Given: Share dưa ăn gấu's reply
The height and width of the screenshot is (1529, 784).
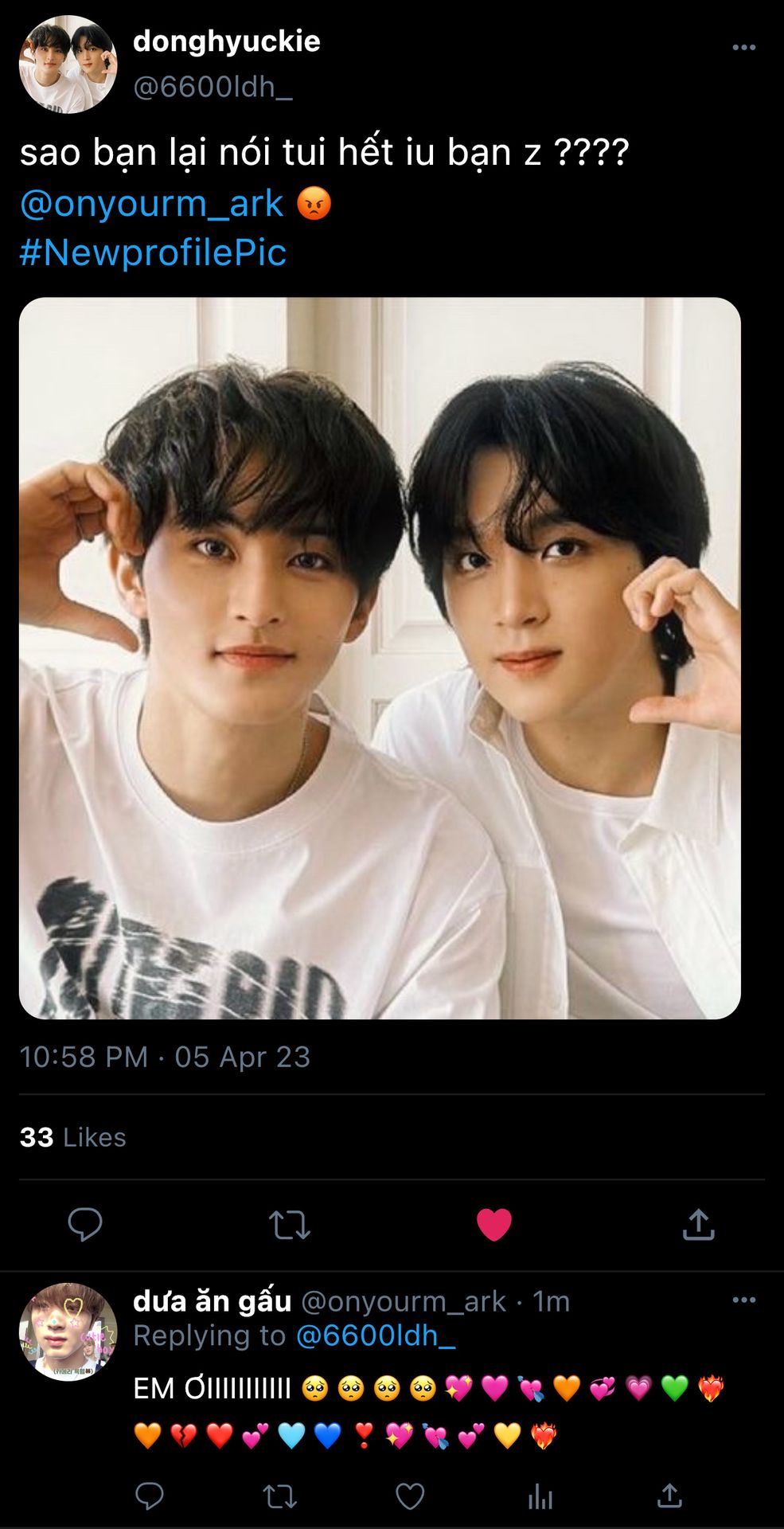Looking at the screenshot, I should 669,1496.
